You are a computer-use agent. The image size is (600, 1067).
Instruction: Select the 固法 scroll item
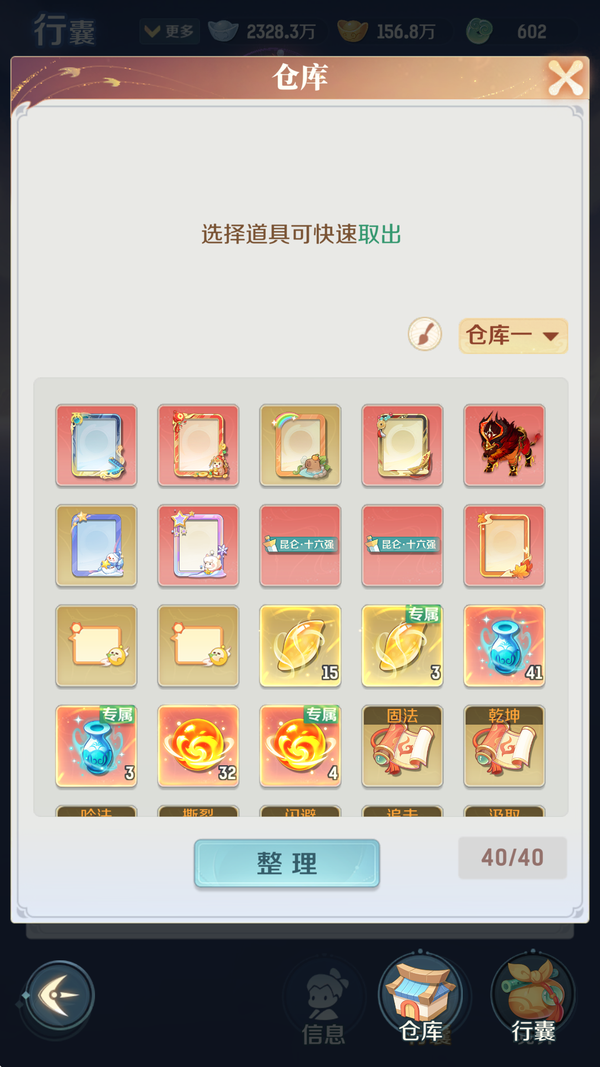point(402,746)
